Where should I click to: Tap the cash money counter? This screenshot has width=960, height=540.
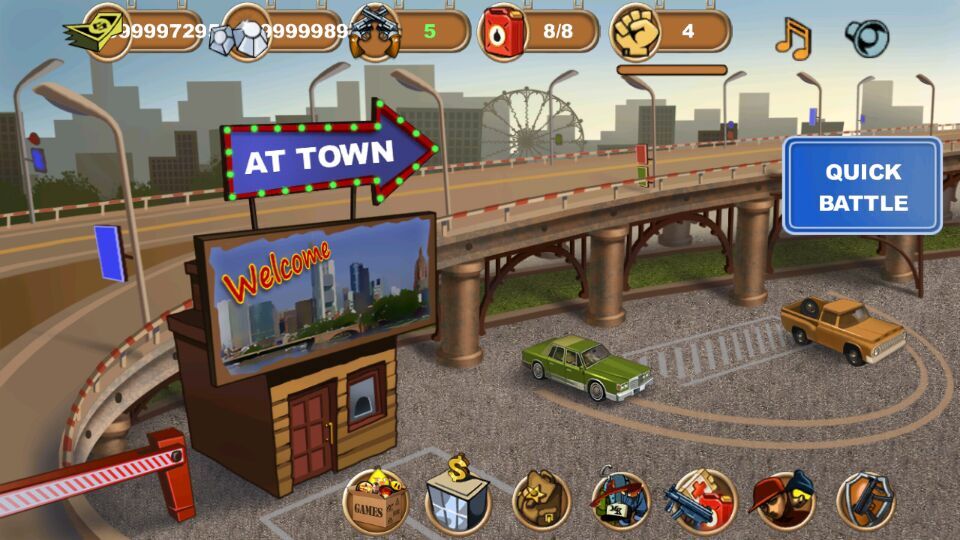pos(155,31)
